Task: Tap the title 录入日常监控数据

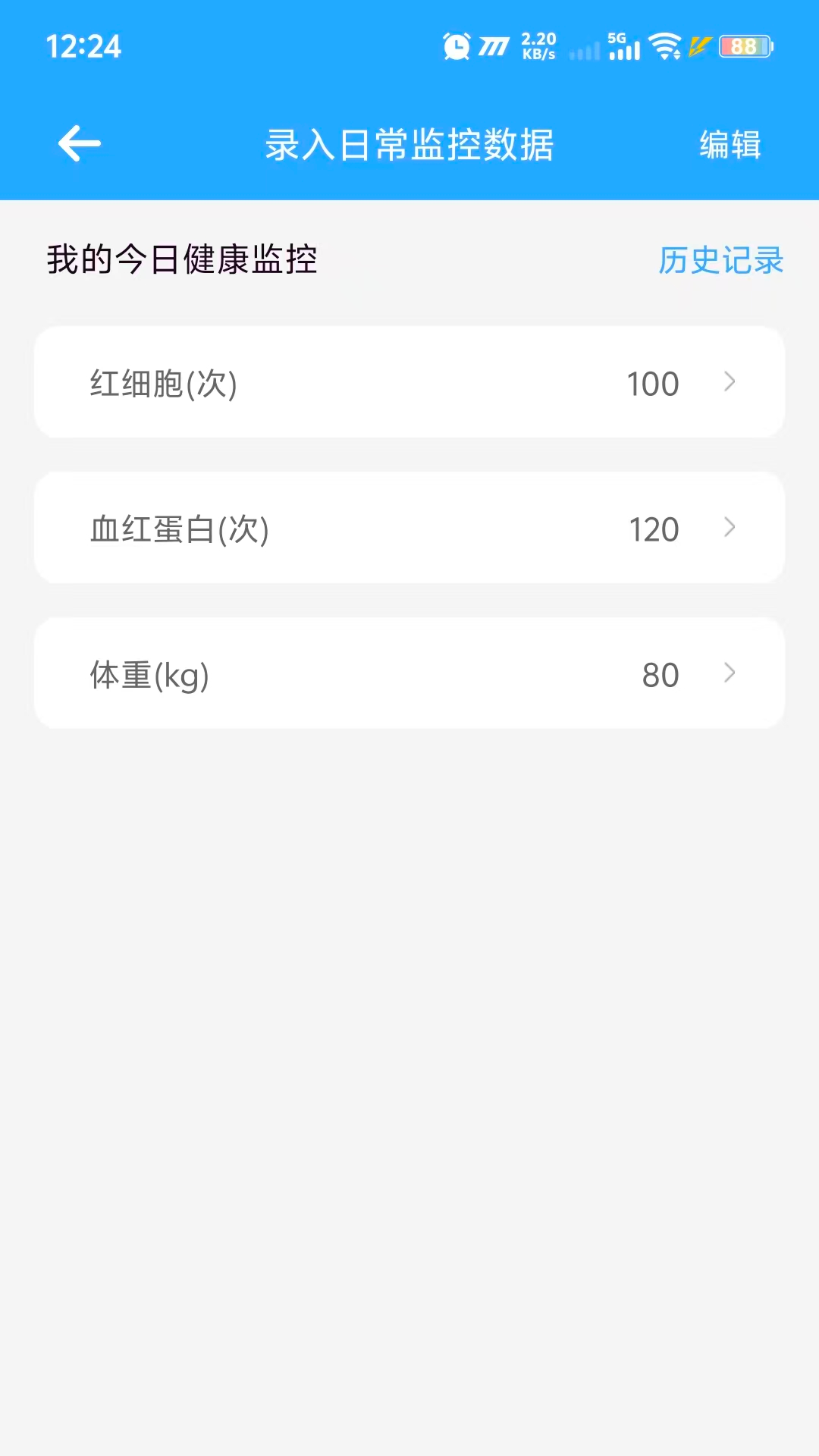Action: point(409,146)
